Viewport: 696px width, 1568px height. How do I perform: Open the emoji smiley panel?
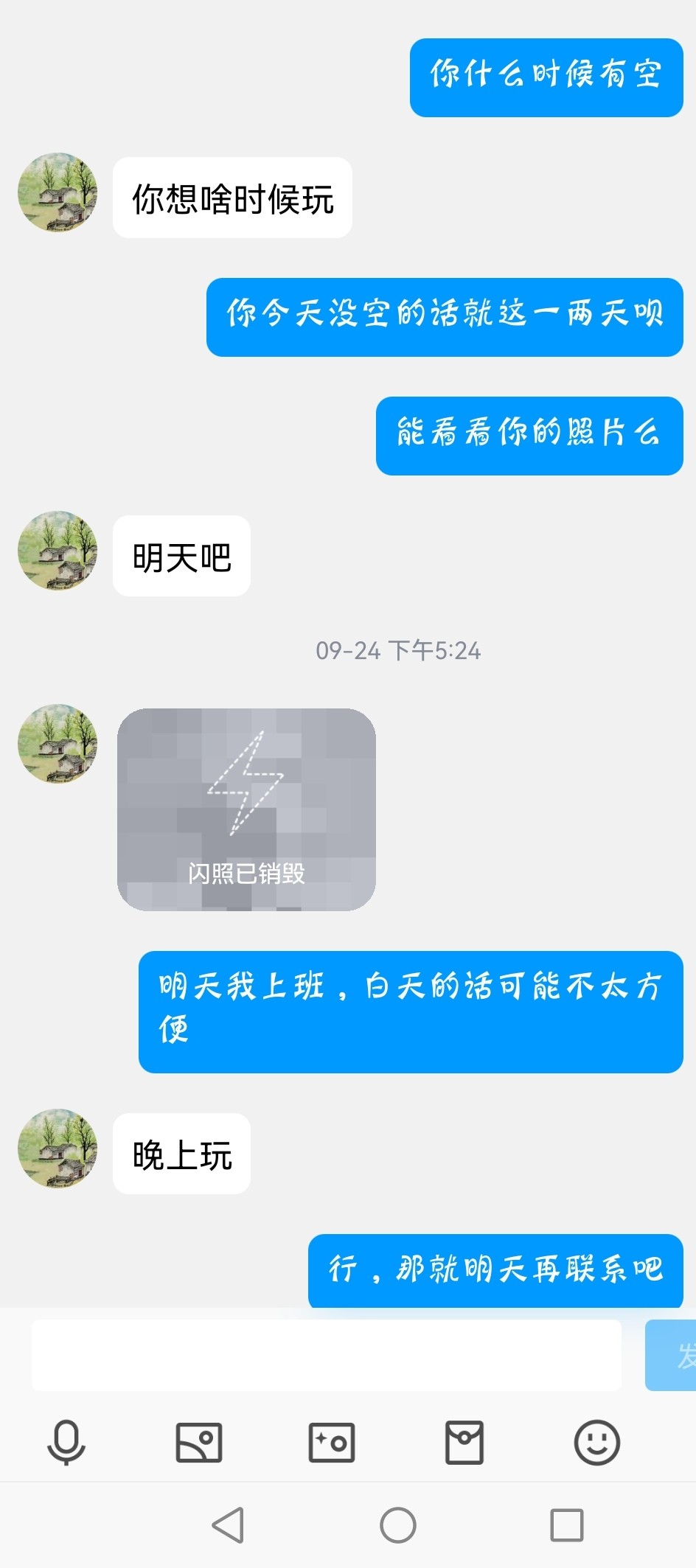(x=596, y=1442)
